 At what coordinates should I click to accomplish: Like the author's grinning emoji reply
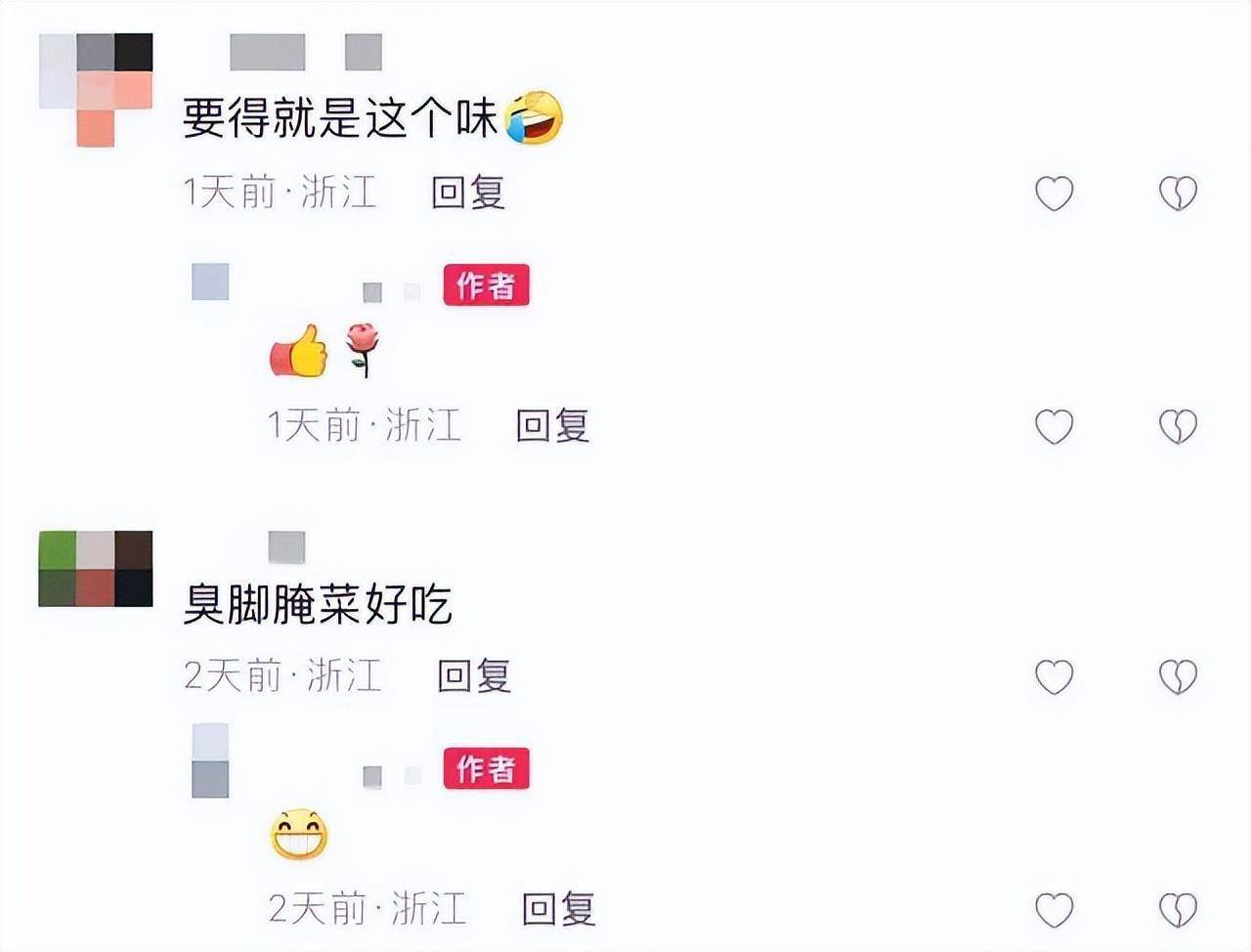[x=1054, y=910]
